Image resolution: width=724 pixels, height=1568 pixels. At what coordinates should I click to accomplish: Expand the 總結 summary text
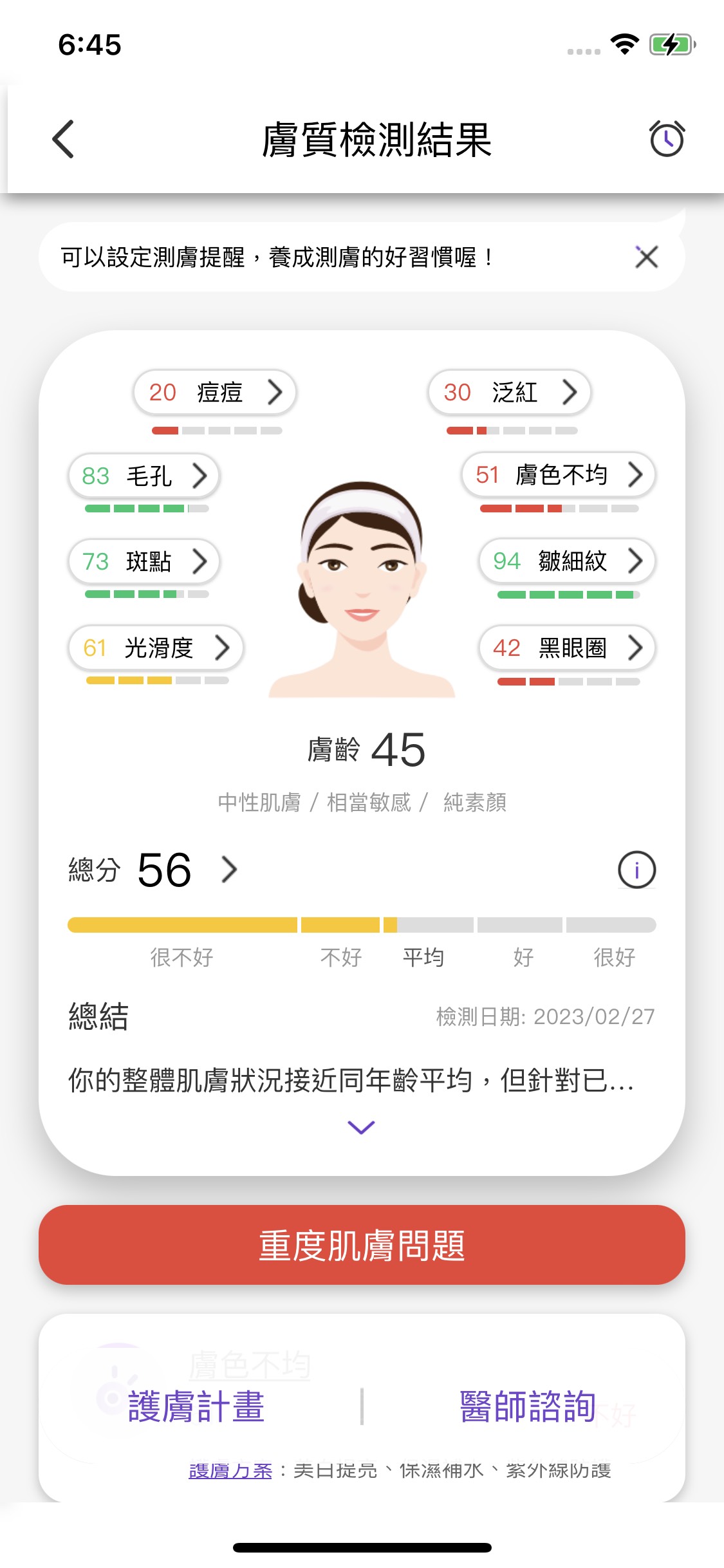(x=361, y=1127)
